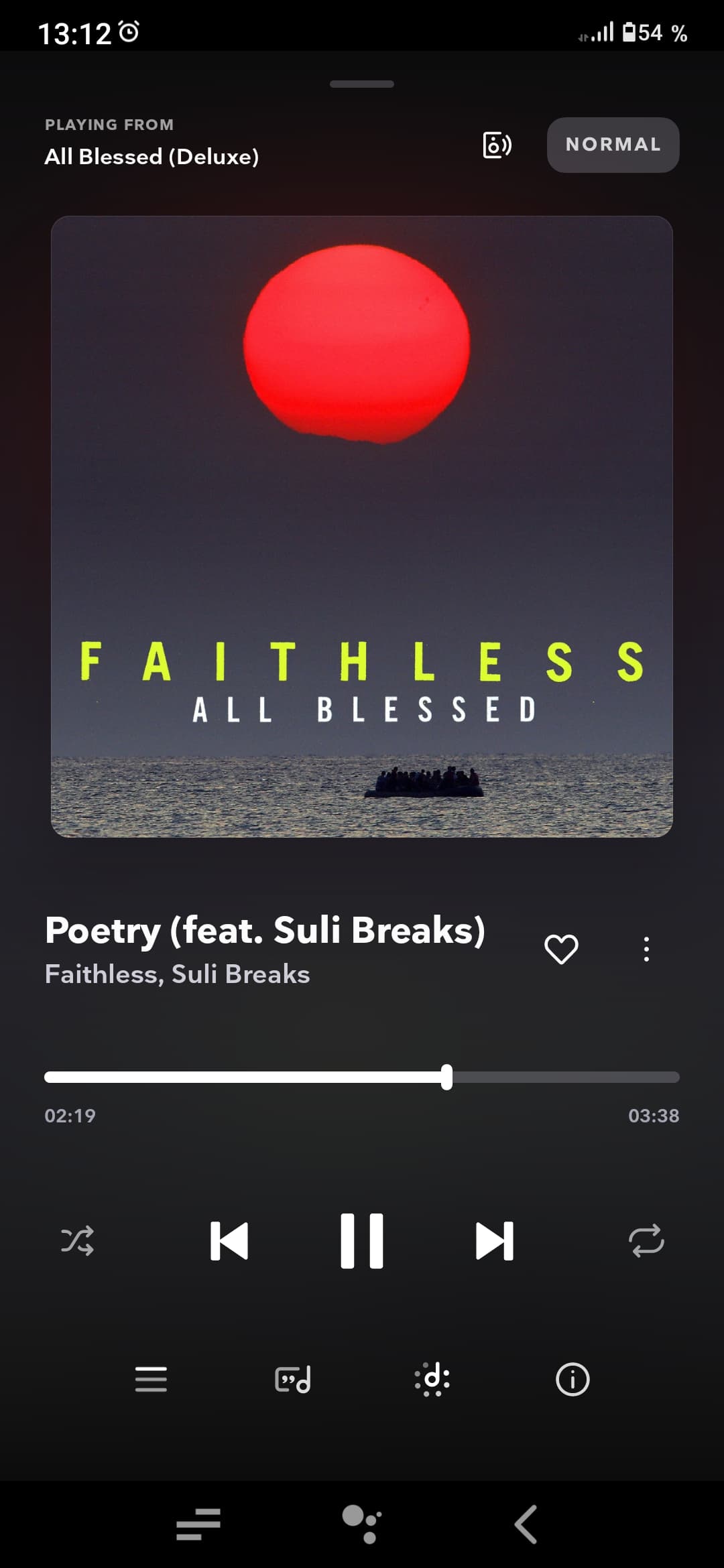The image size is (724, 1568).
Task: Skip to the next track
Action: coord(494,1241)
